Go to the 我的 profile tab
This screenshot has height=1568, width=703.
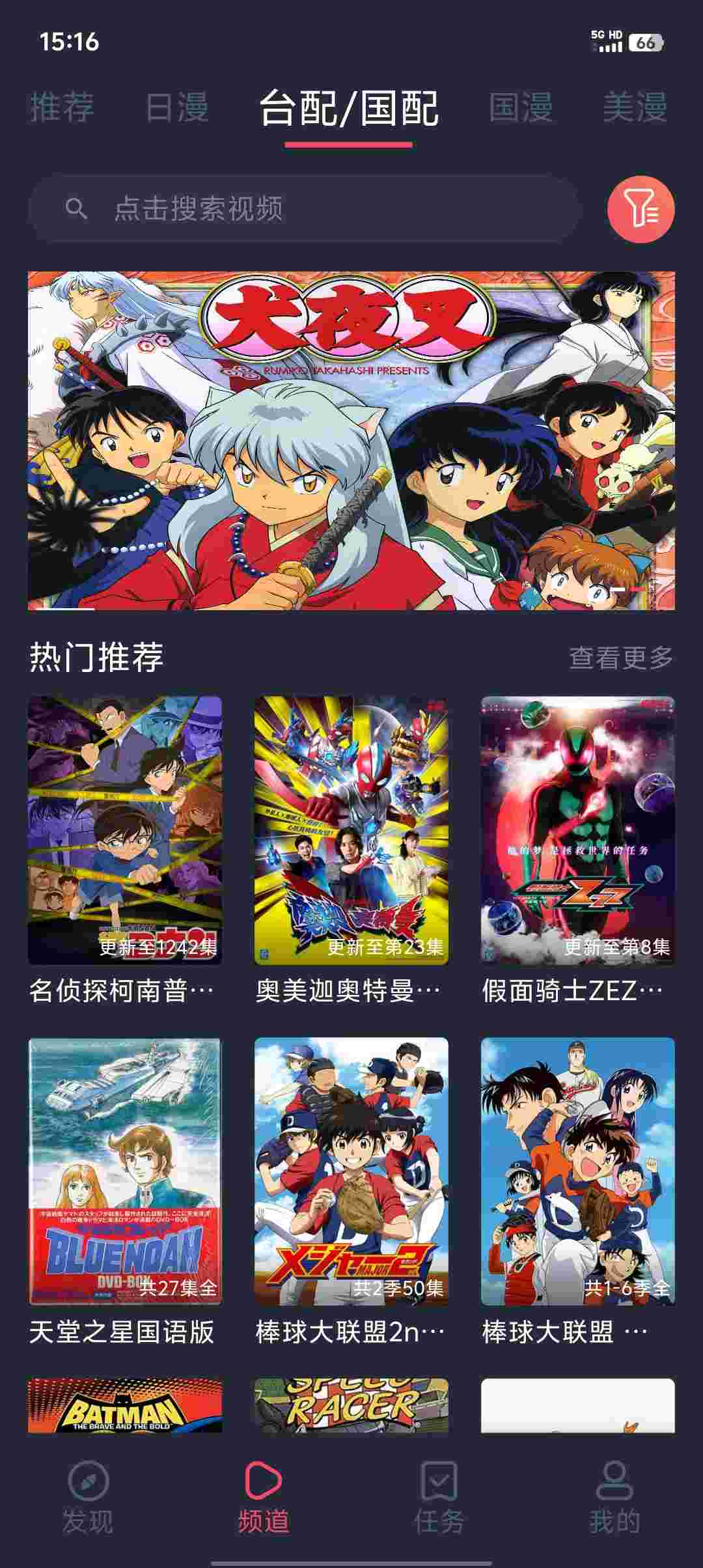(614, 1496)
